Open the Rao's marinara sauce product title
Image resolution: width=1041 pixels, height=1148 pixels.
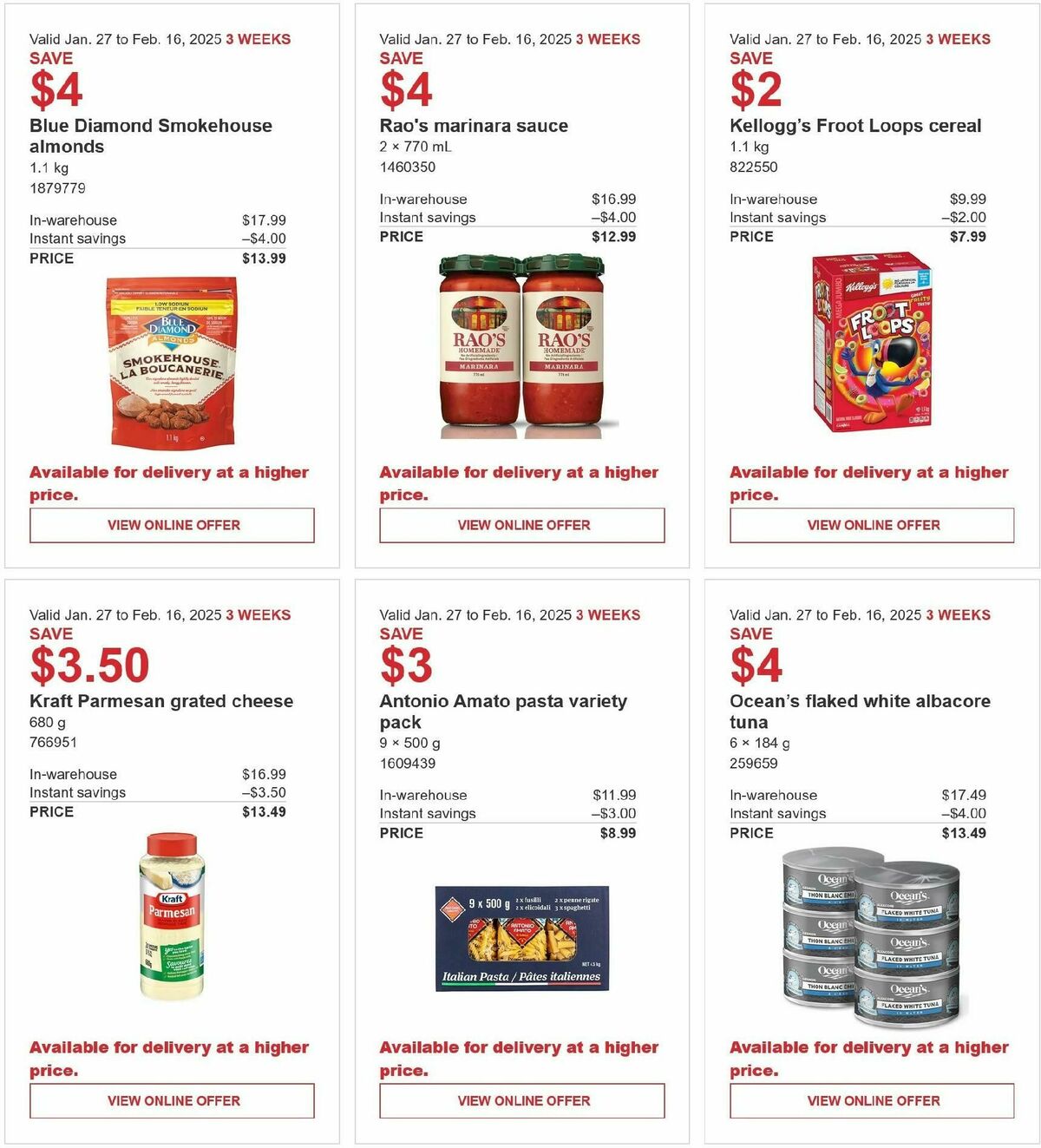click(473, 126)
